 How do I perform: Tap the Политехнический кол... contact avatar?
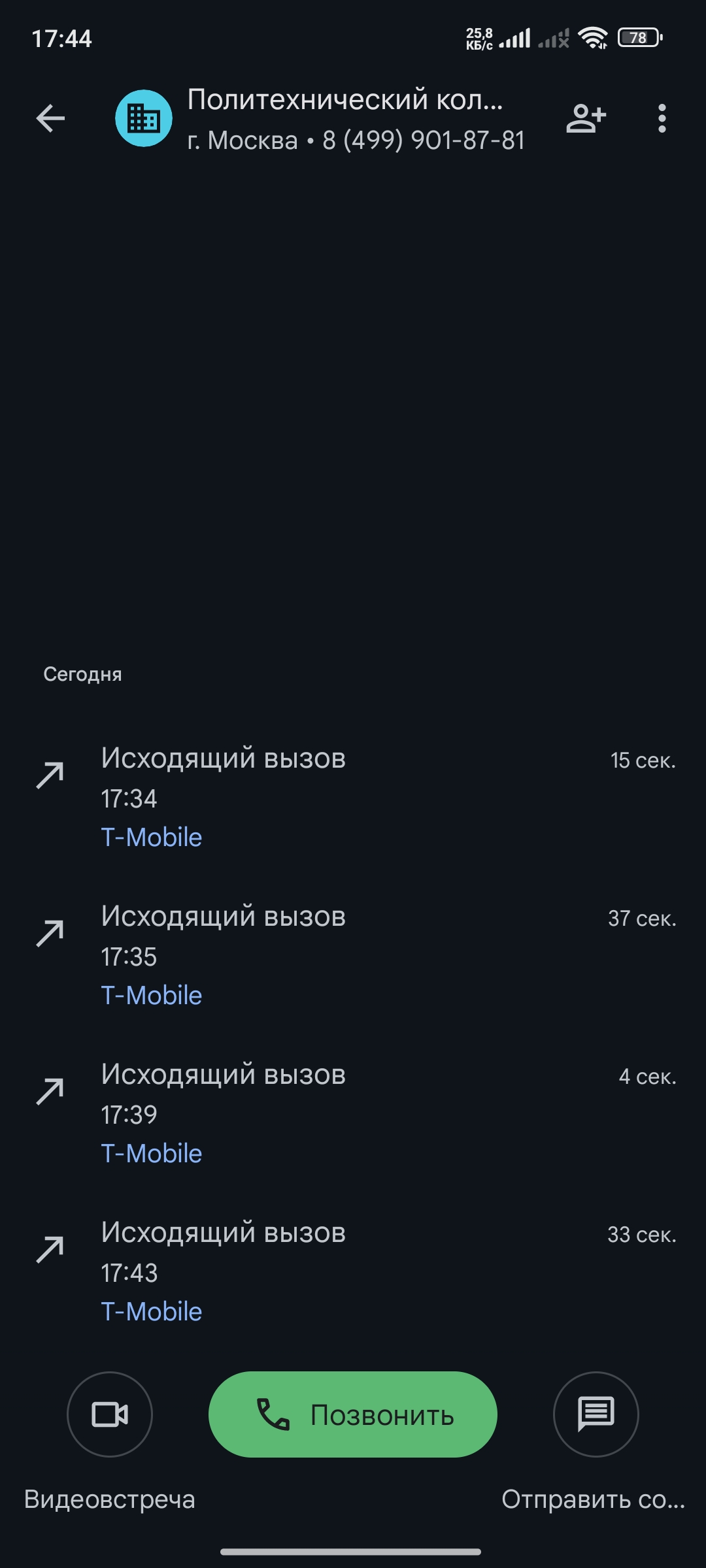pos(144,118)
